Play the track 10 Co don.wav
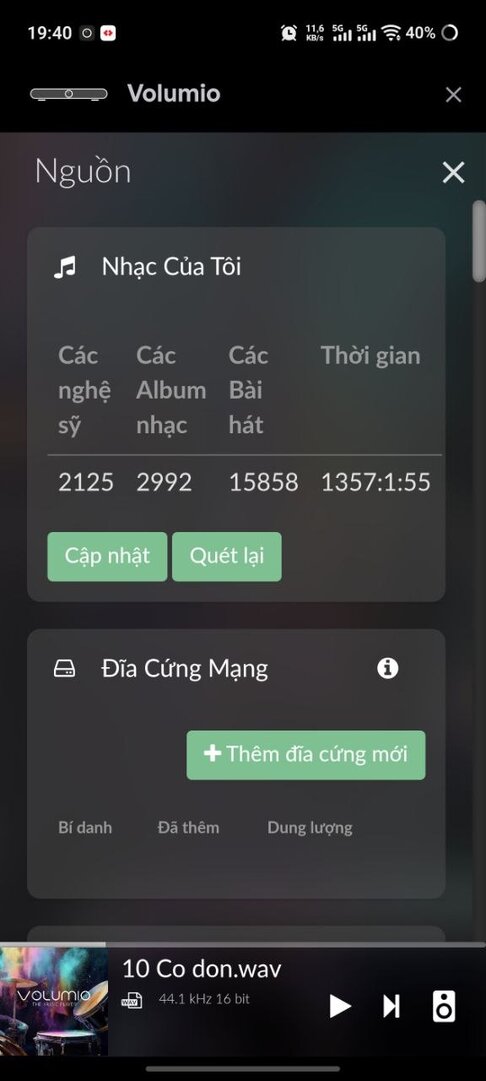The height and width of the screenshot is (1081, 486). pos(339,1007)
